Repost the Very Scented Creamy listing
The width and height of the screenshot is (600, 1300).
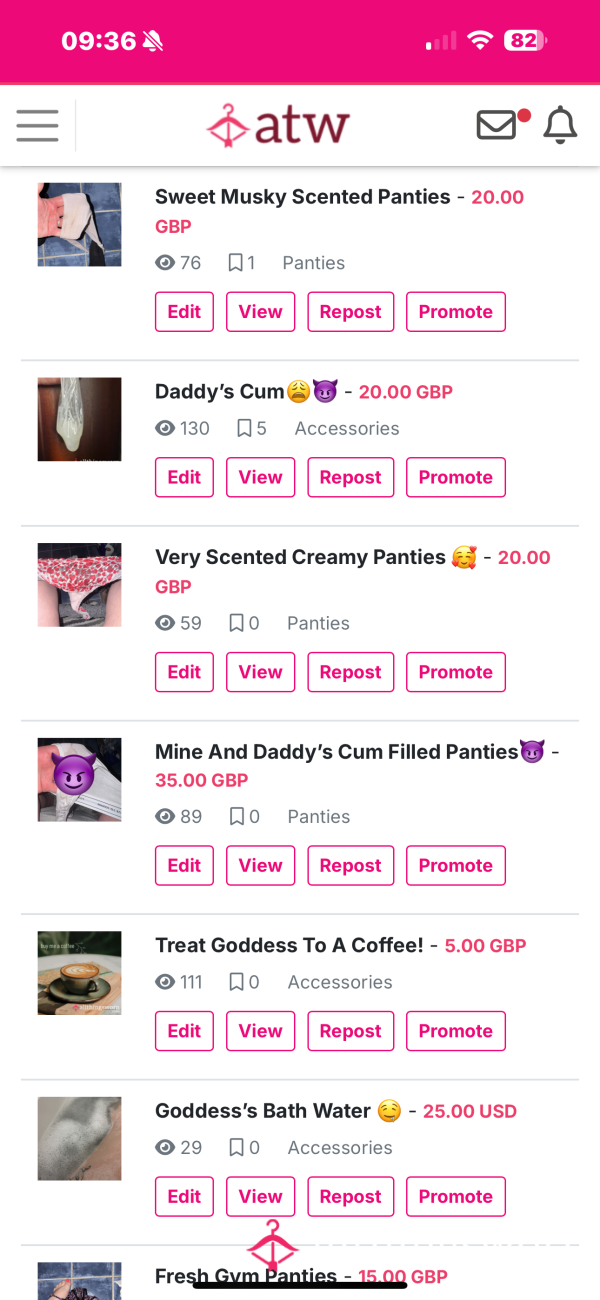tap(350, 672)
